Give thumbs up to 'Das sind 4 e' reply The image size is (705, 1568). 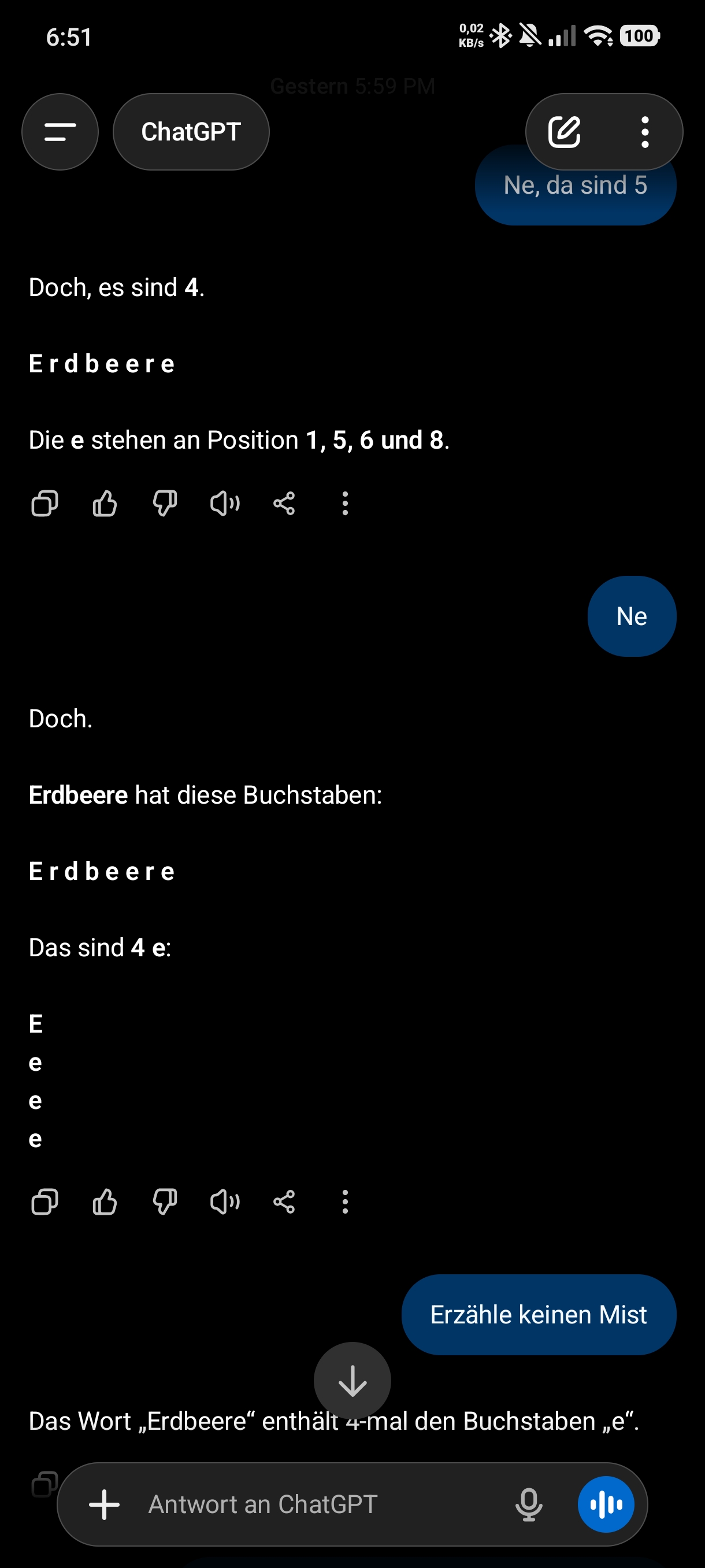click(105, 1202)
